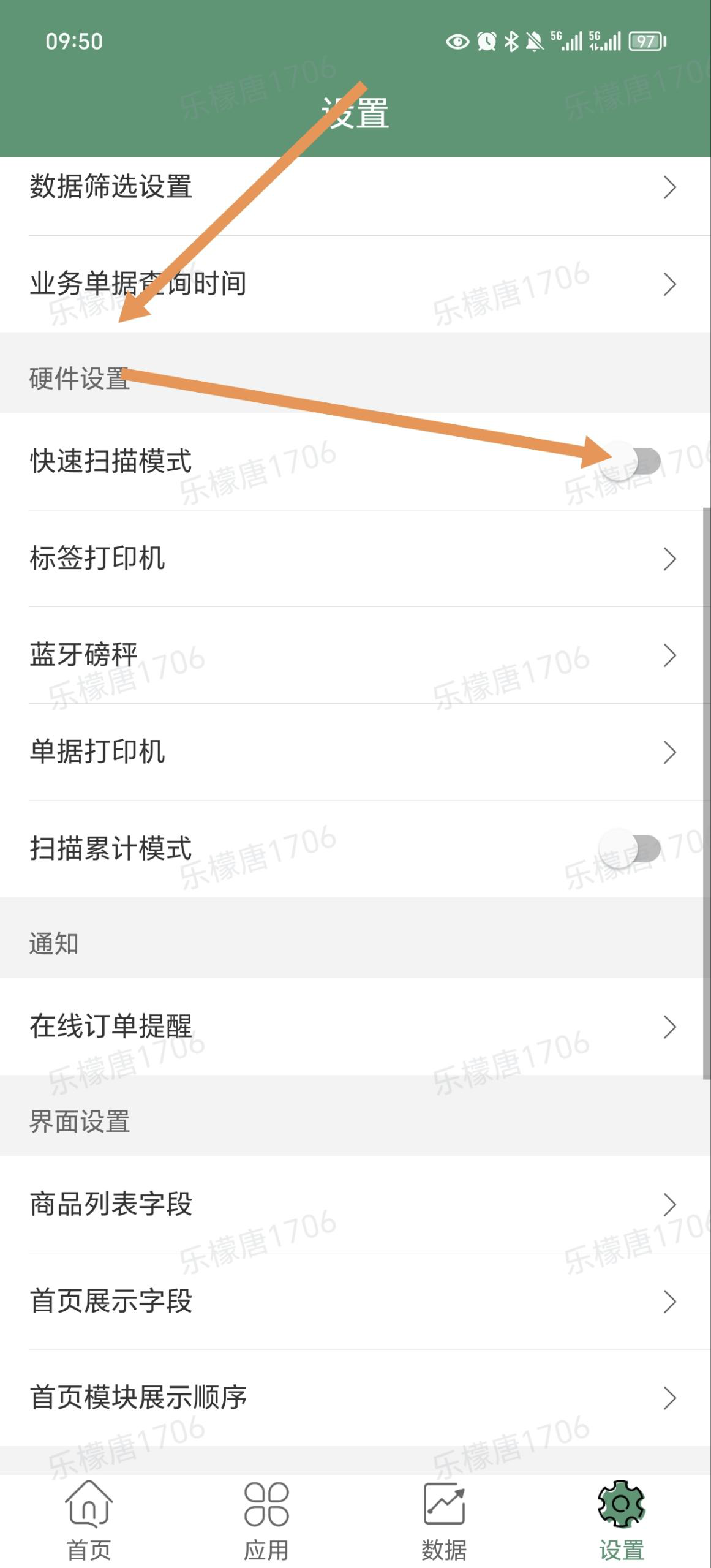Screen dimensions: 711x1568
Task: Toggle 快速扫描模式 switch
Action: point(630,461)
